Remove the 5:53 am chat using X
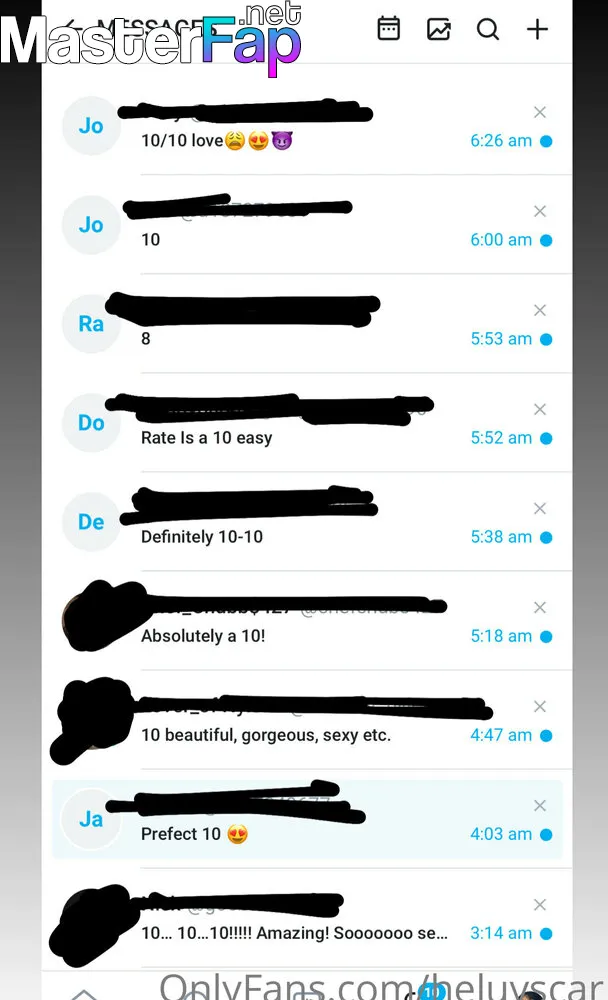The height and width of the screenshot is (1000, 608). pos(540,310)
